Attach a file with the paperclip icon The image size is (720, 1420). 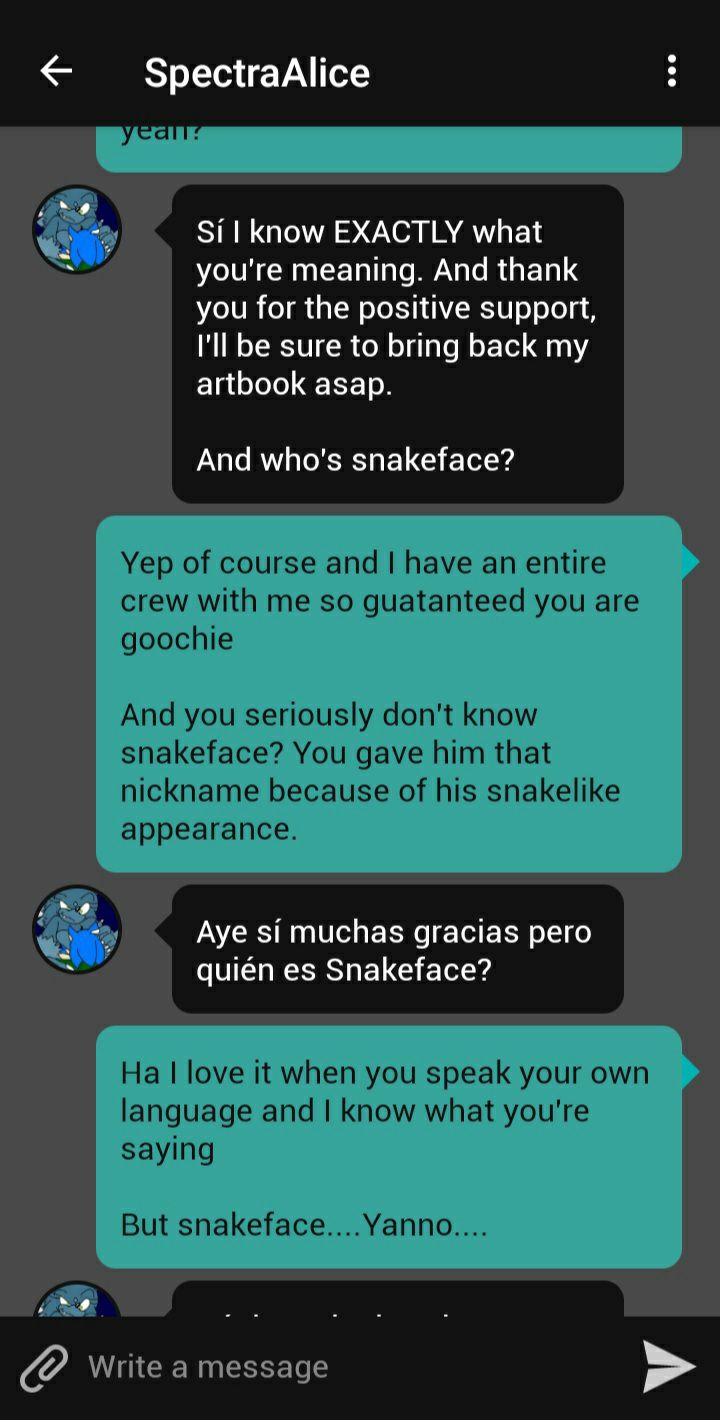tap(44, 1367)
